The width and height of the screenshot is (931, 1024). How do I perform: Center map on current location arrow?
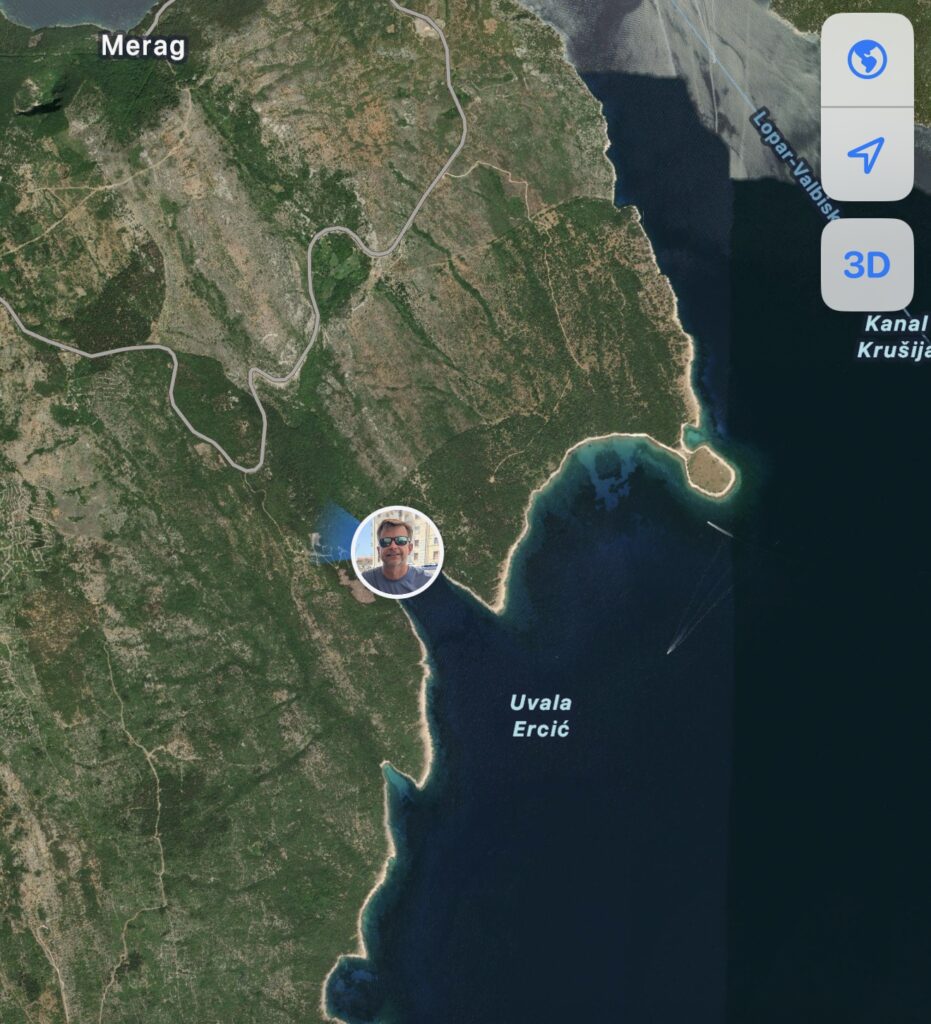tap(866, 154)
